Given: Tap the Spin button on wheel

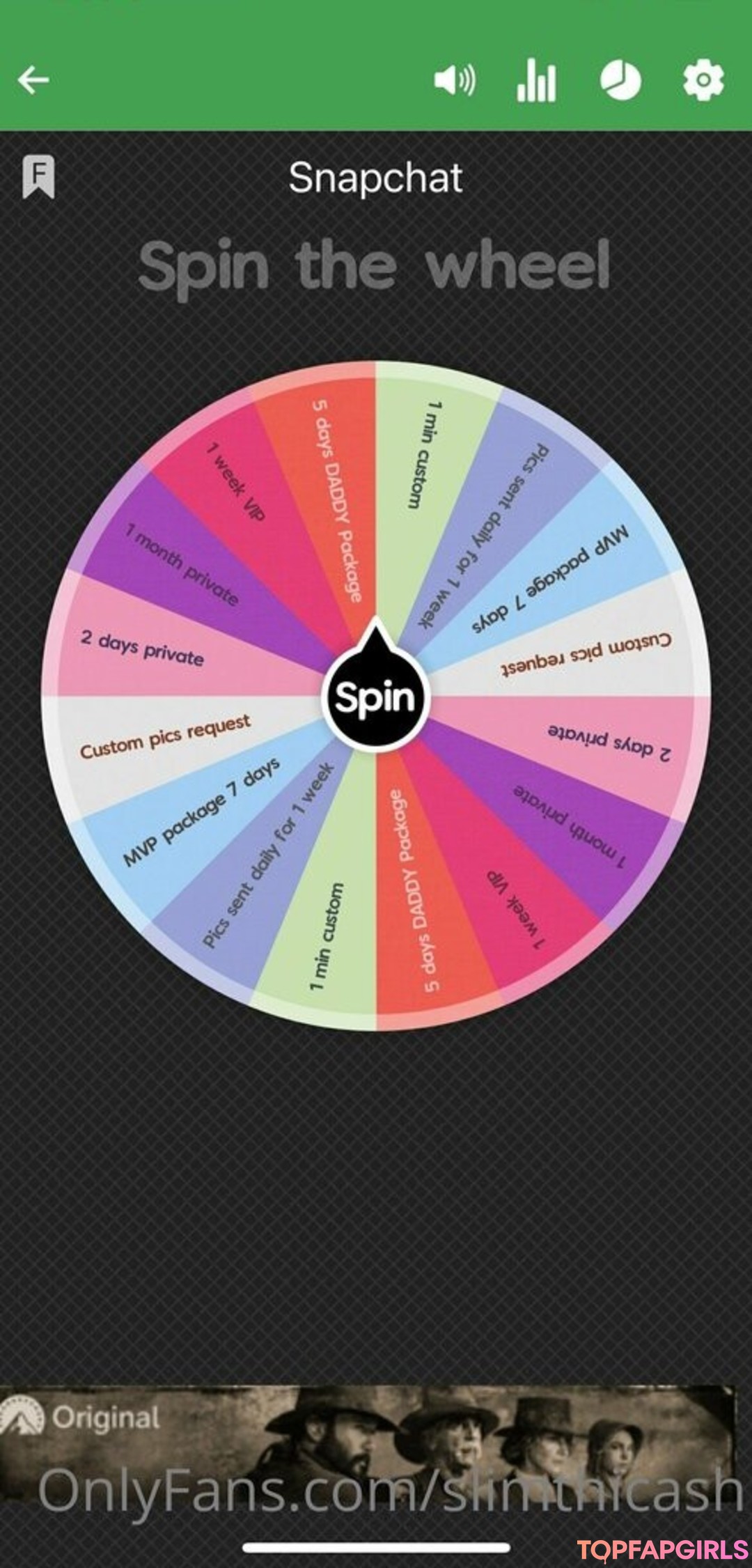Looking at the screenshot, I should (x=375, y=697).
